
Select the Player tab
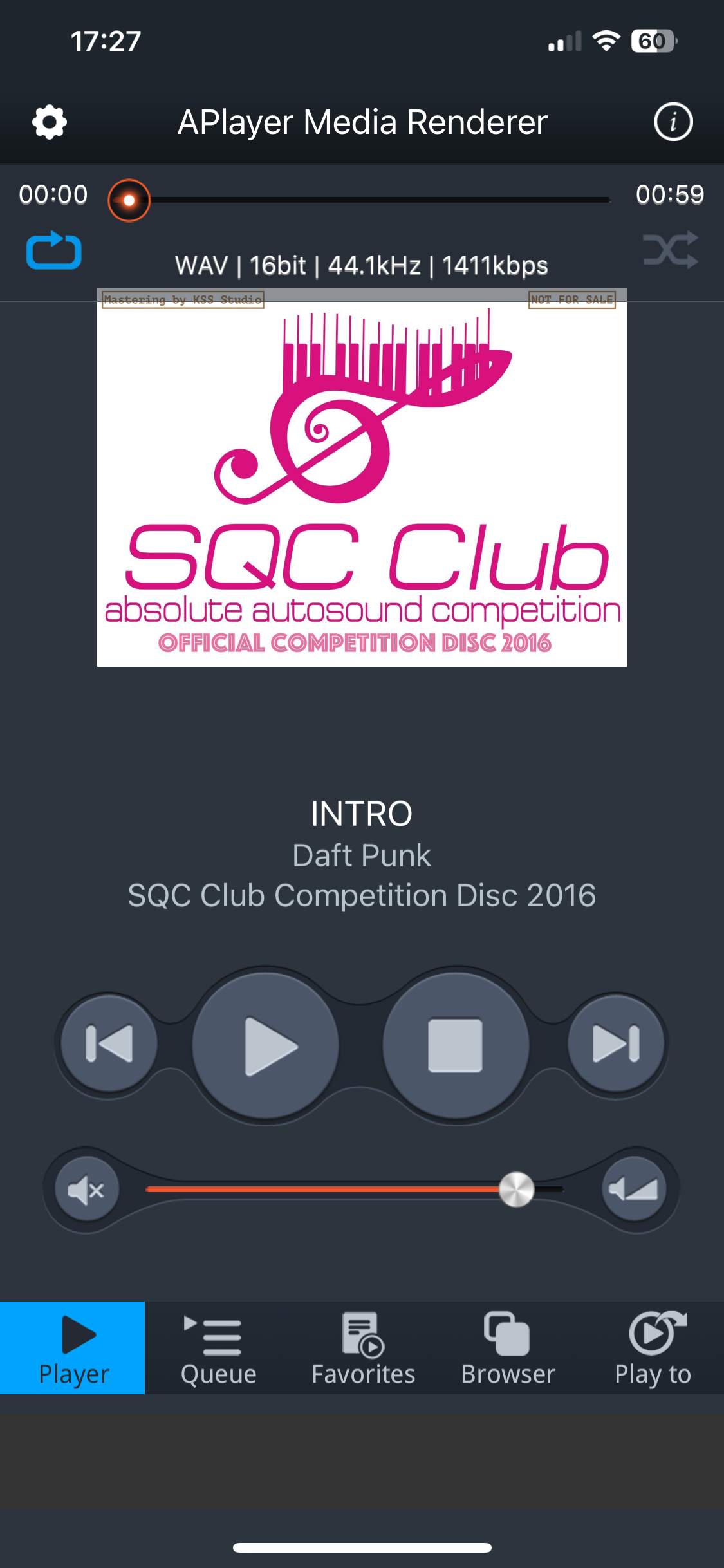[x=73, y=1349]
